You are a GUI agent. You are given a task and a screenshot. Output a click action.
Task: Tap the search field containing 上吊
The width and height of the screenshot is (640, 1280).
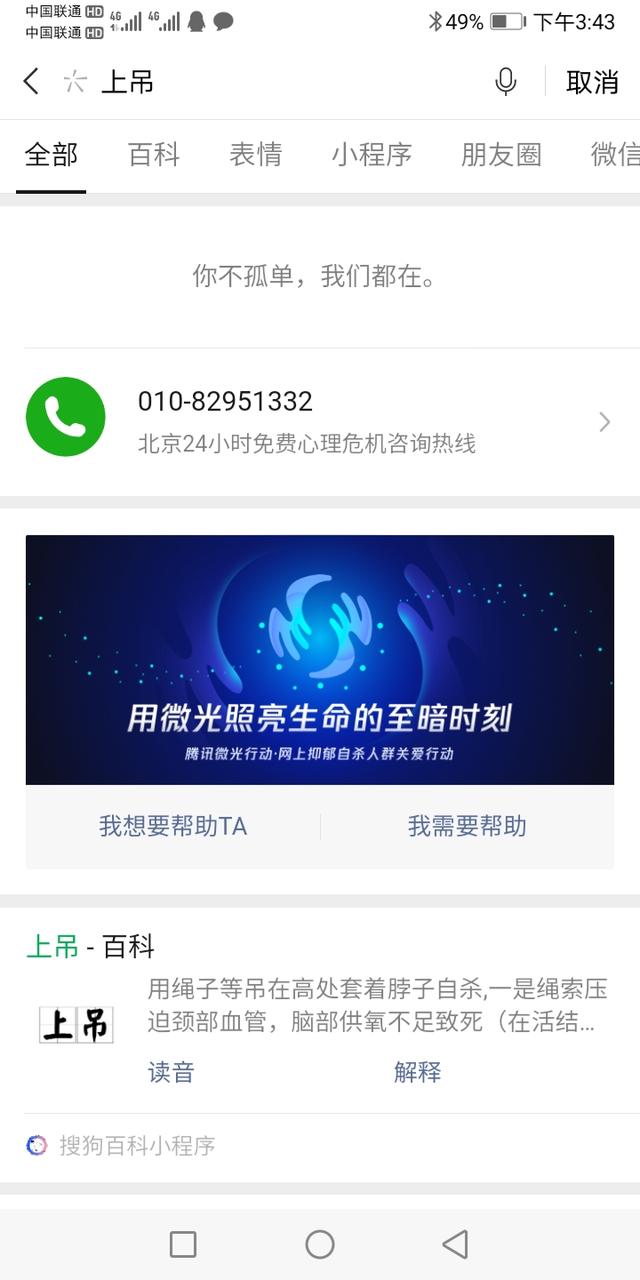point(280,82)
